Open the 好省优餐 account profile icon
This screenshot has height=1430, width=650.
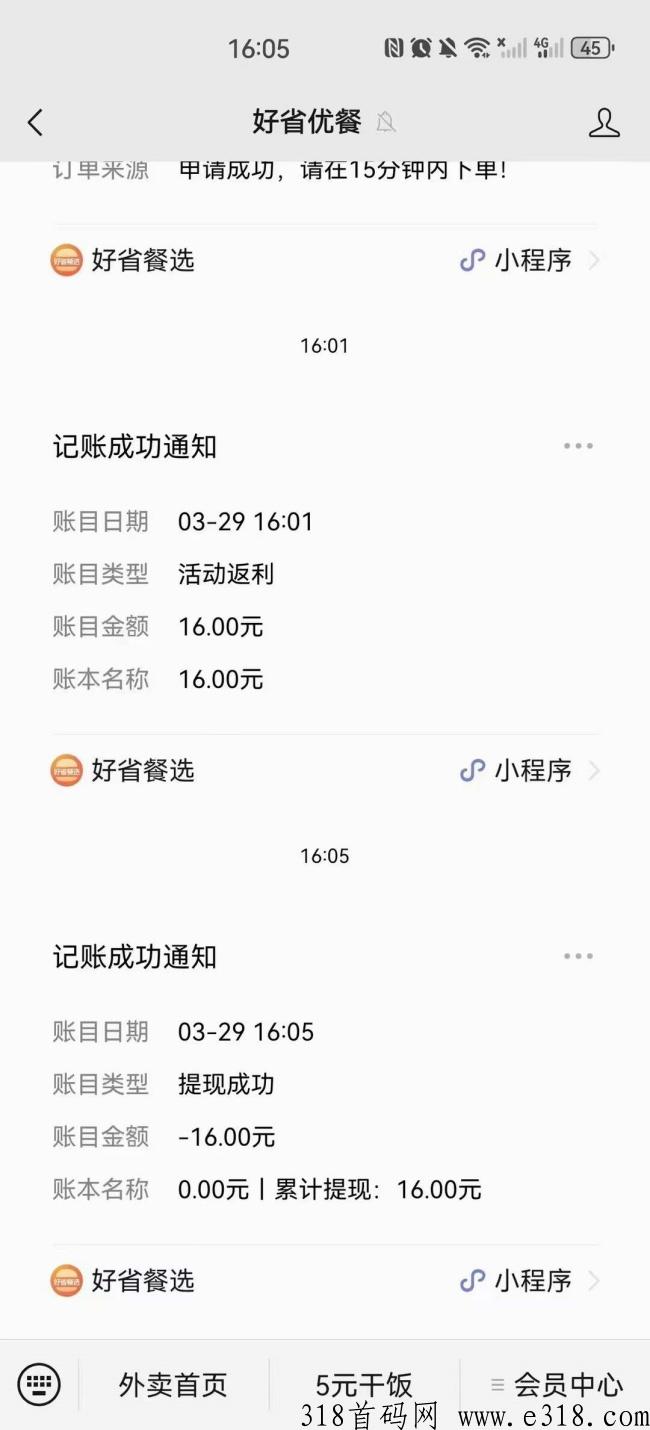click(604, 123)
